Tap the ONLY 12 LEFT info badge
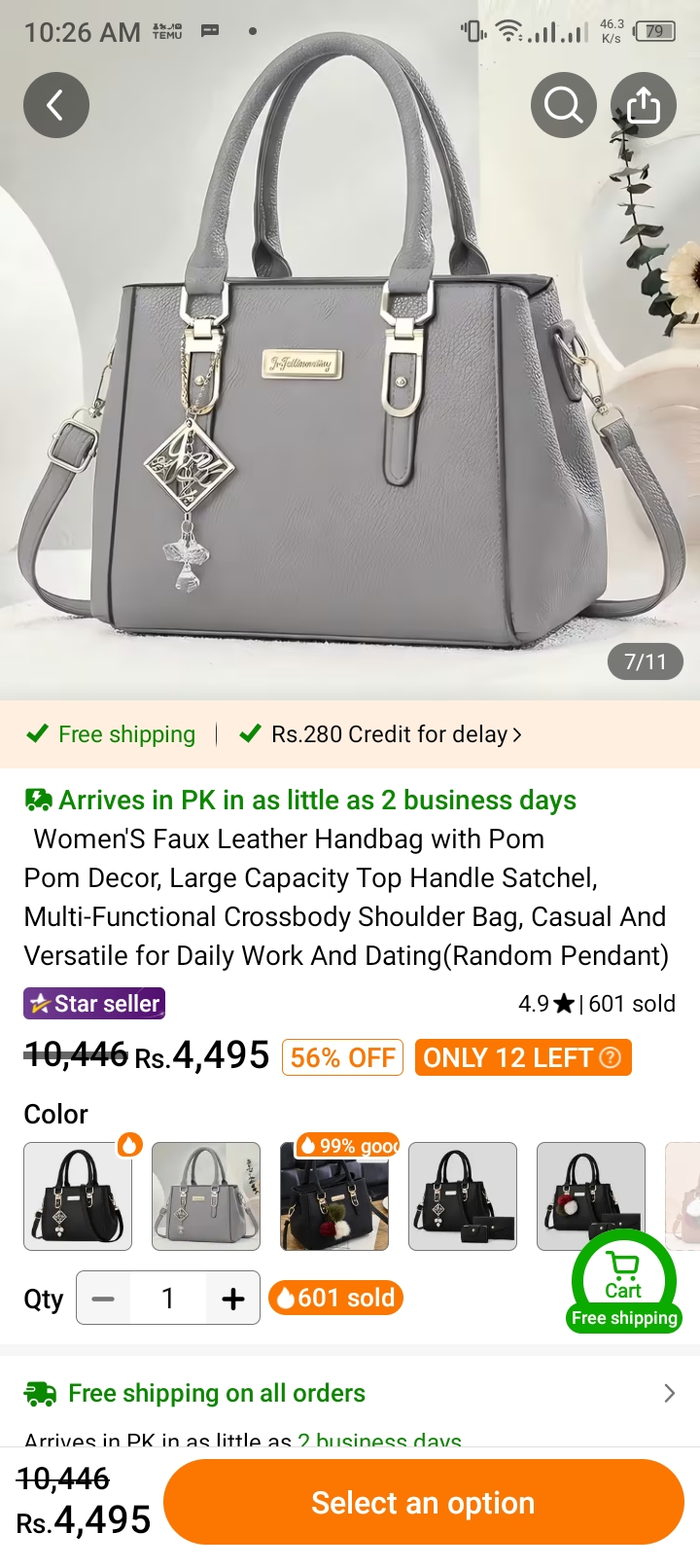Viewport: 700px width, 1568px height. pyautogui.click(x=523, y=1057)
